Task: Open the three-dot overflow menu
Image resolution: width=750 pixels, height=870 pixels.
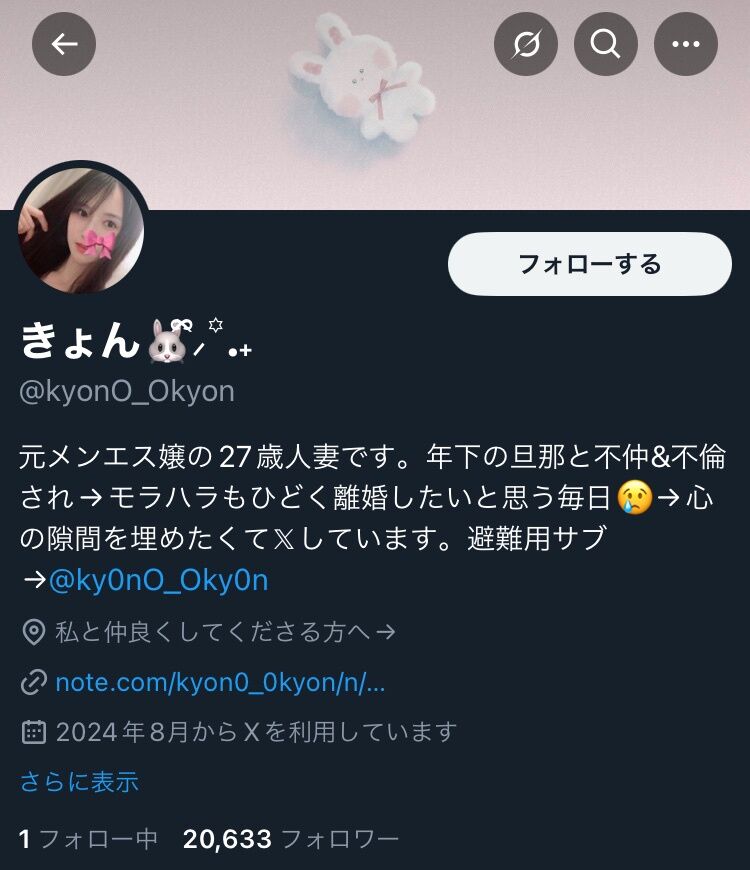Action: (686, 44)
